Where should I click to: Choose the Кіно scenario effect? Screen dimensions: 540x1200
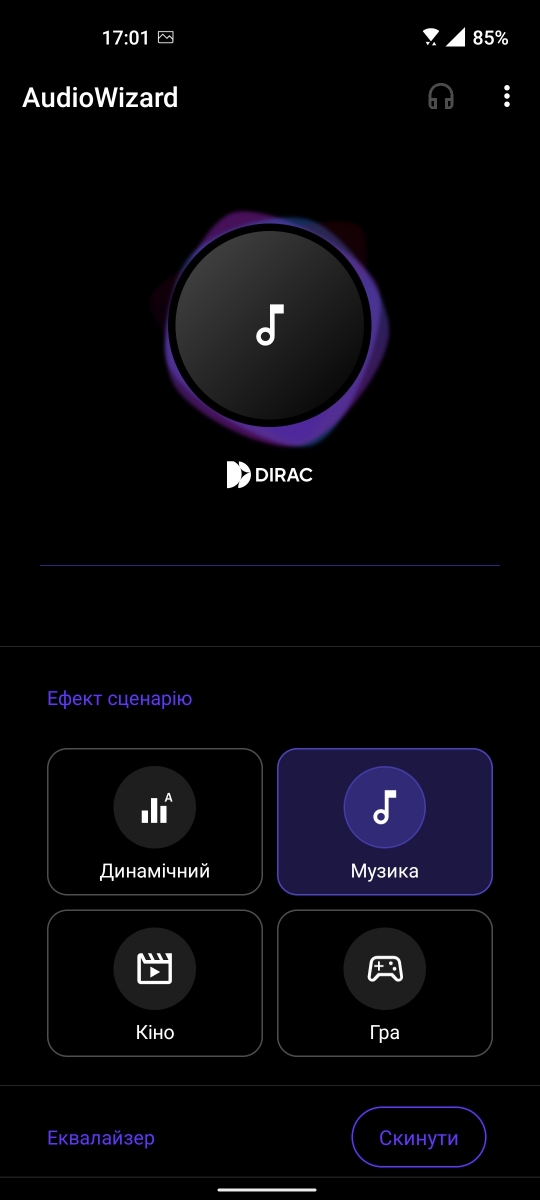pos(155,983)
